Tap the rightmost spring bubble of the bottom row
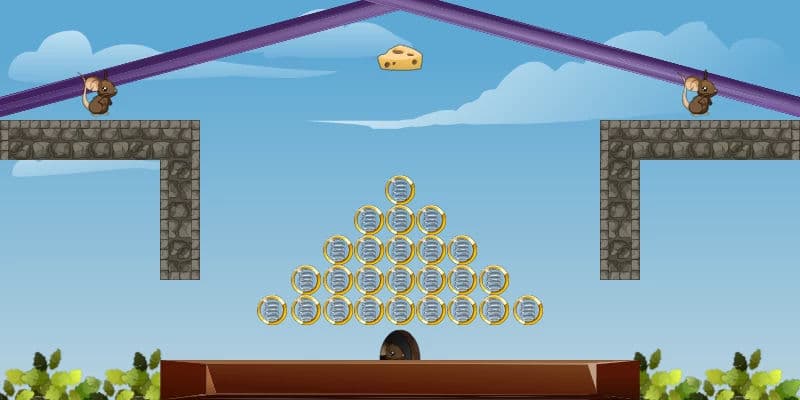Image resolution: width=800 pixels, height=400 pixels. 528,310
